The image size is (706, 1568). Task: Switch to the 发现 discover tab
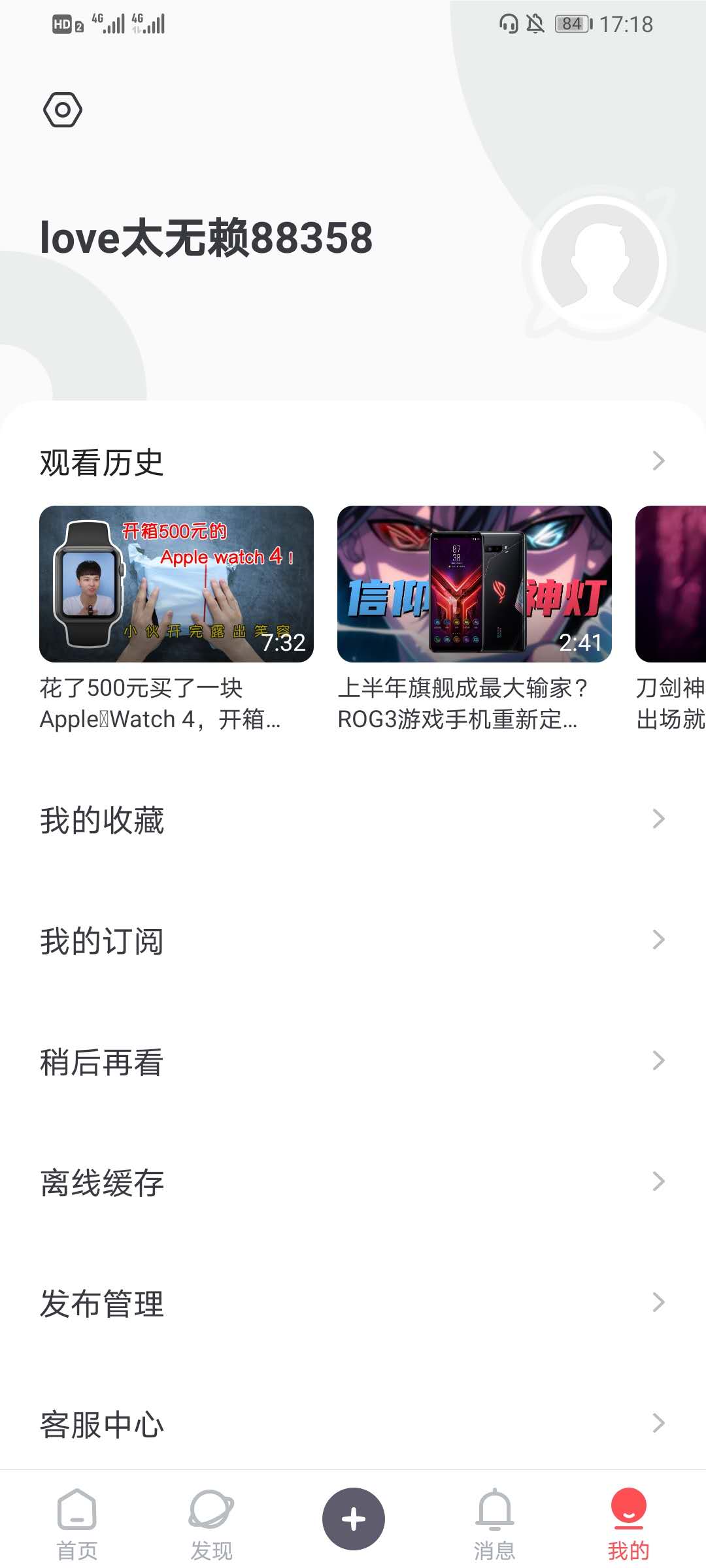(x=211, y=1523)
